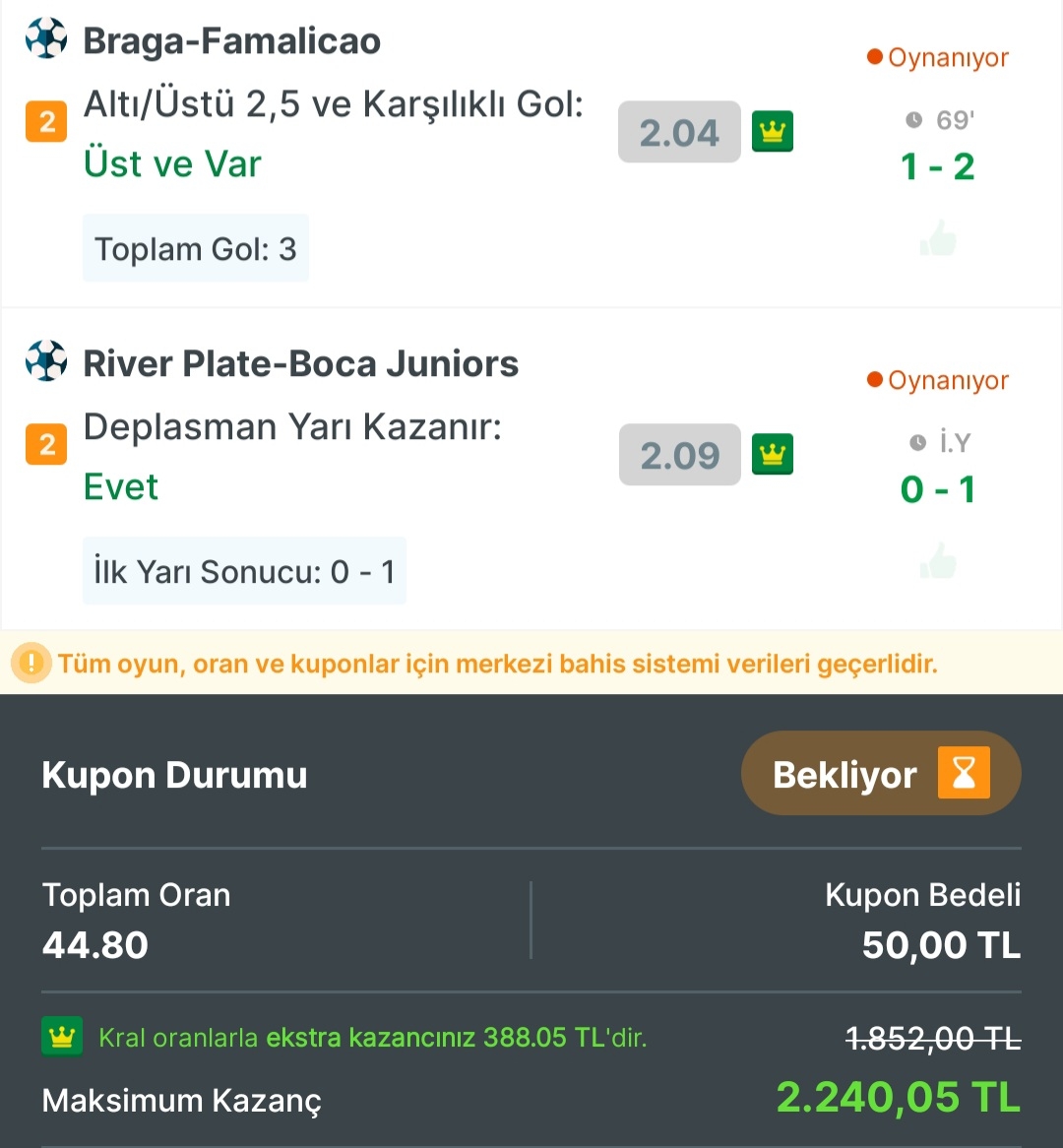The image size is (1063, 1148).
Task: Like the River Plate-Boca Juniors pick thumbs-up
Action: [x=938, y=561]
